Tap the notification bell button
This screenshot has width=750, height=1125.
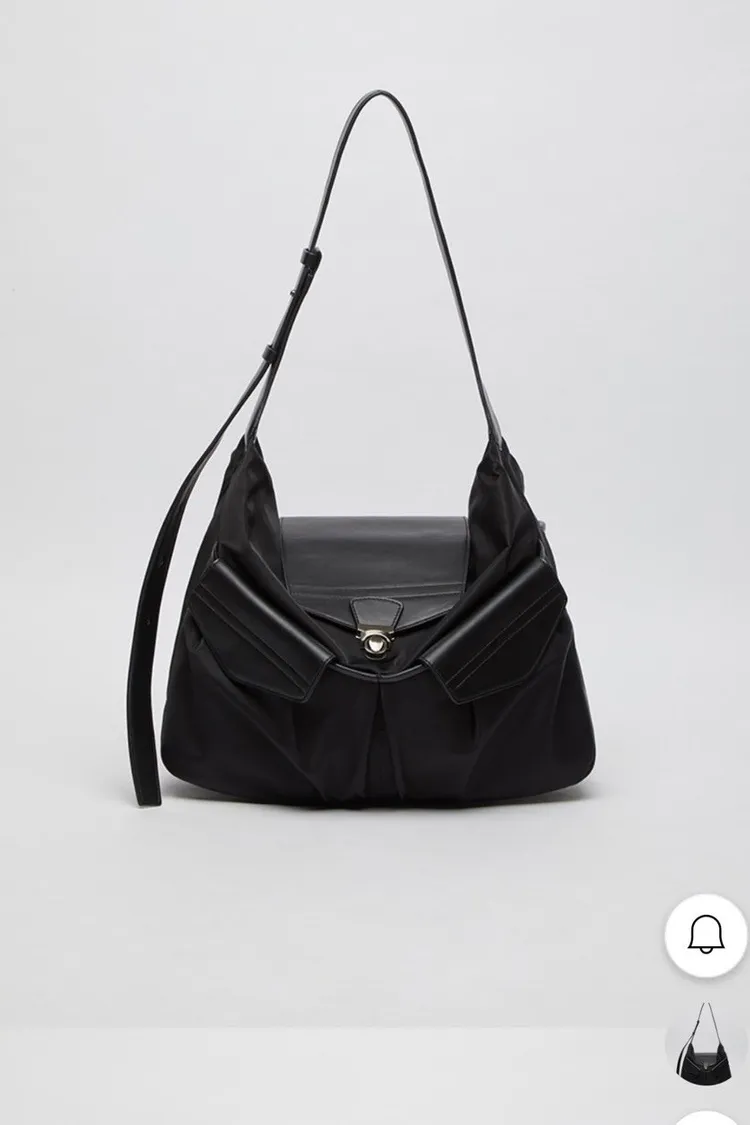705,935
